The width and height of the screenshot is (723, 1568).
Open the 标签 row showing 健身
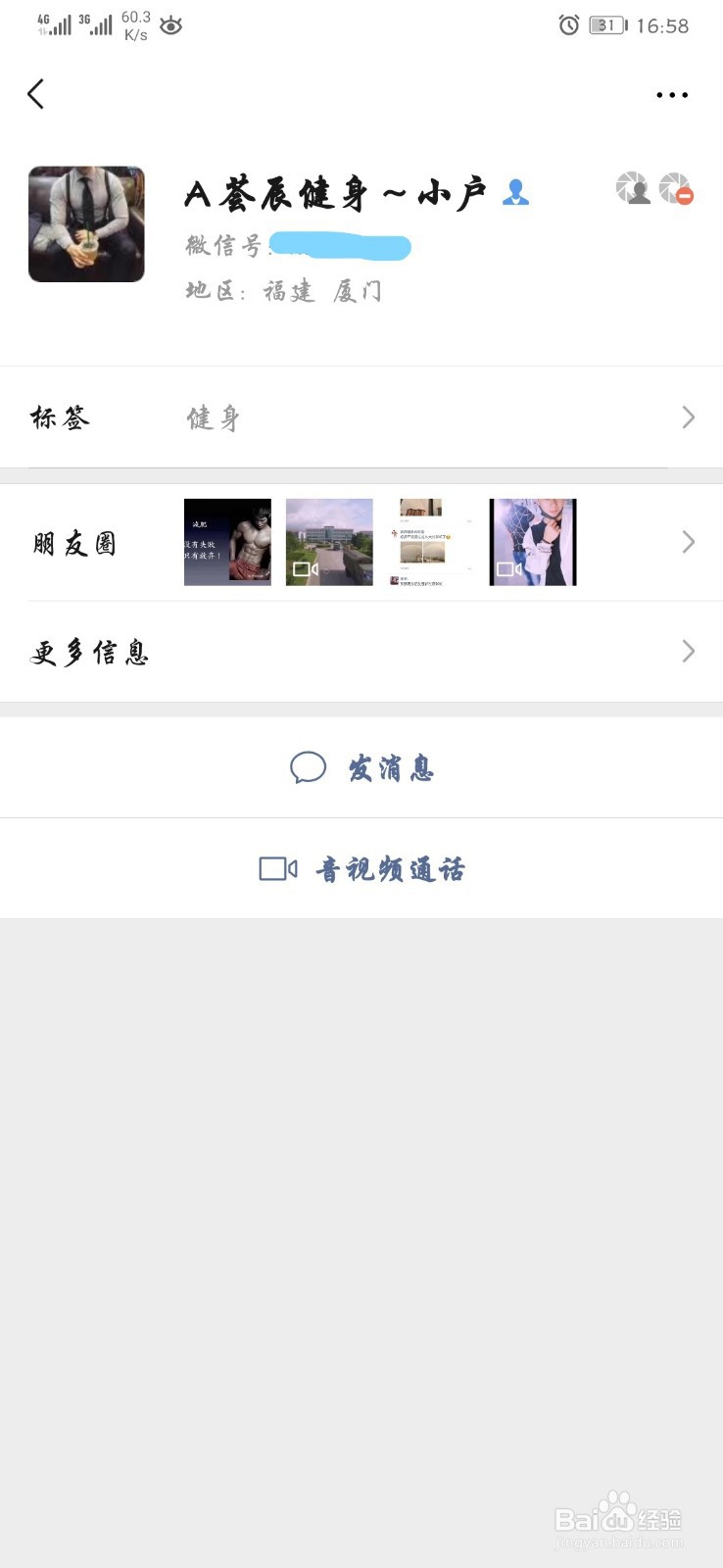(x=213, y=417)
